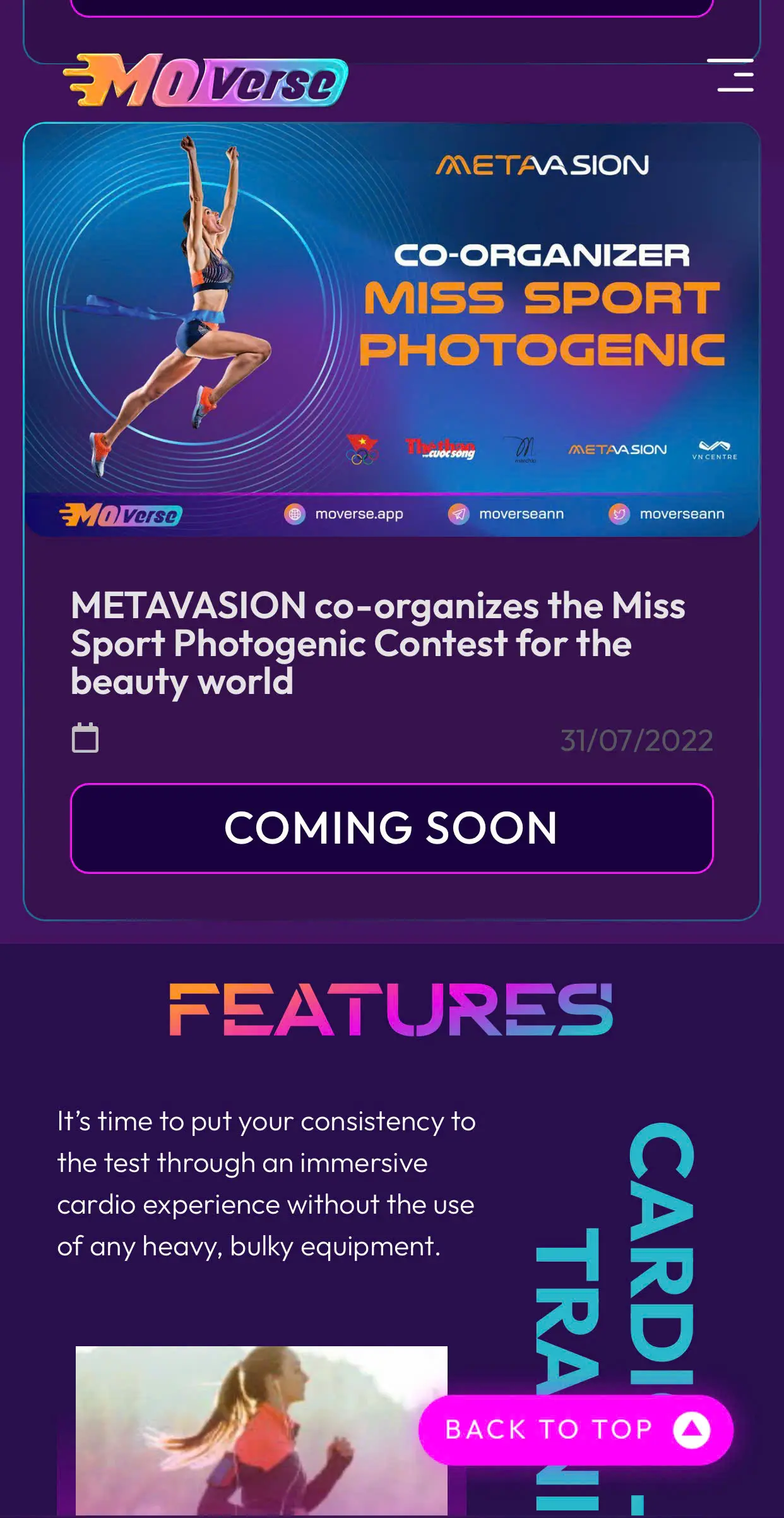Tap the Coming Soon button
The height and width of the screenshot is (1518, 784).
(391, 828)
